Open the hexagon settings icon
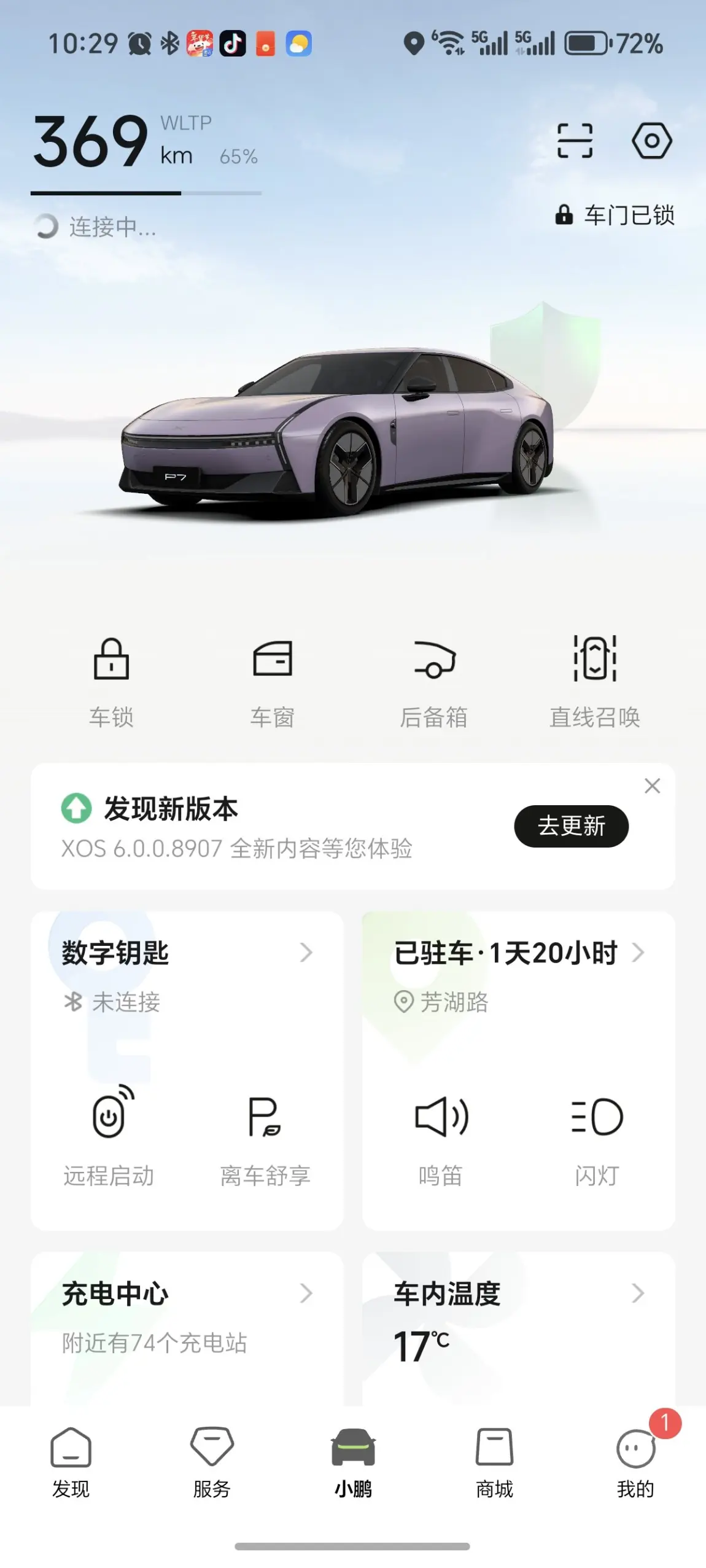This screenshot has width=706, height=1568. pyautogui.click(x=651, y=141)
